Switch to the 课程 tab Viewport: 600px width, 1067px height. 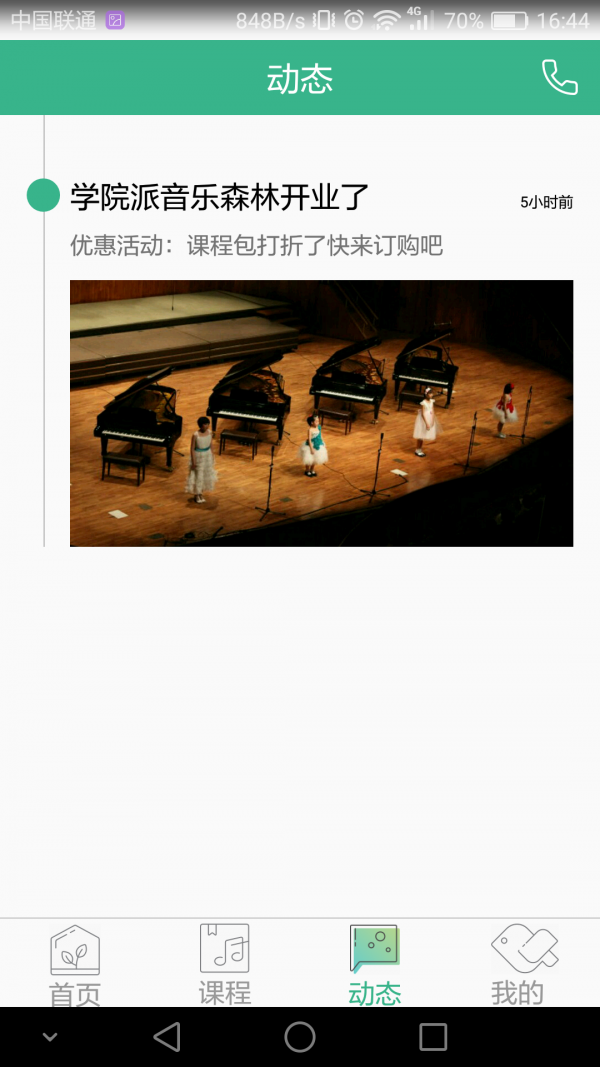pos(225,964)
